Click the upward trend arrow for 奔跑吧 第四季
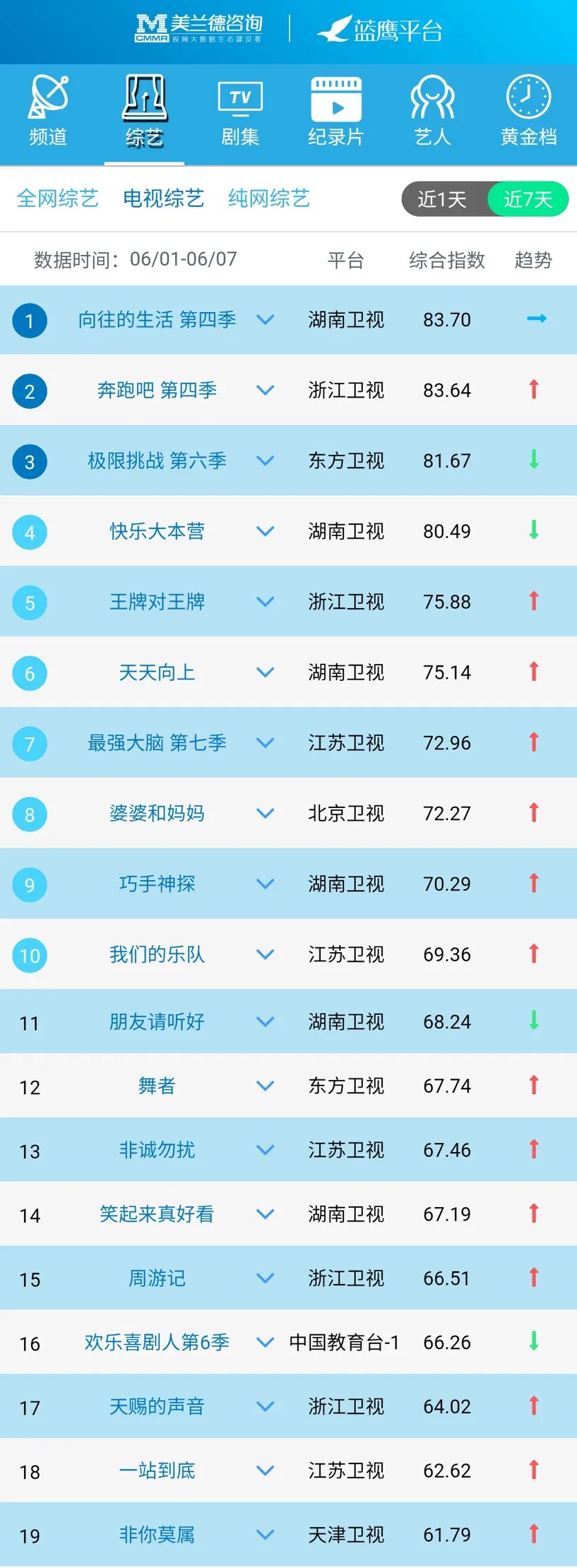The width and height of the screenshot is (577, 1568). [x=533, y=390]
